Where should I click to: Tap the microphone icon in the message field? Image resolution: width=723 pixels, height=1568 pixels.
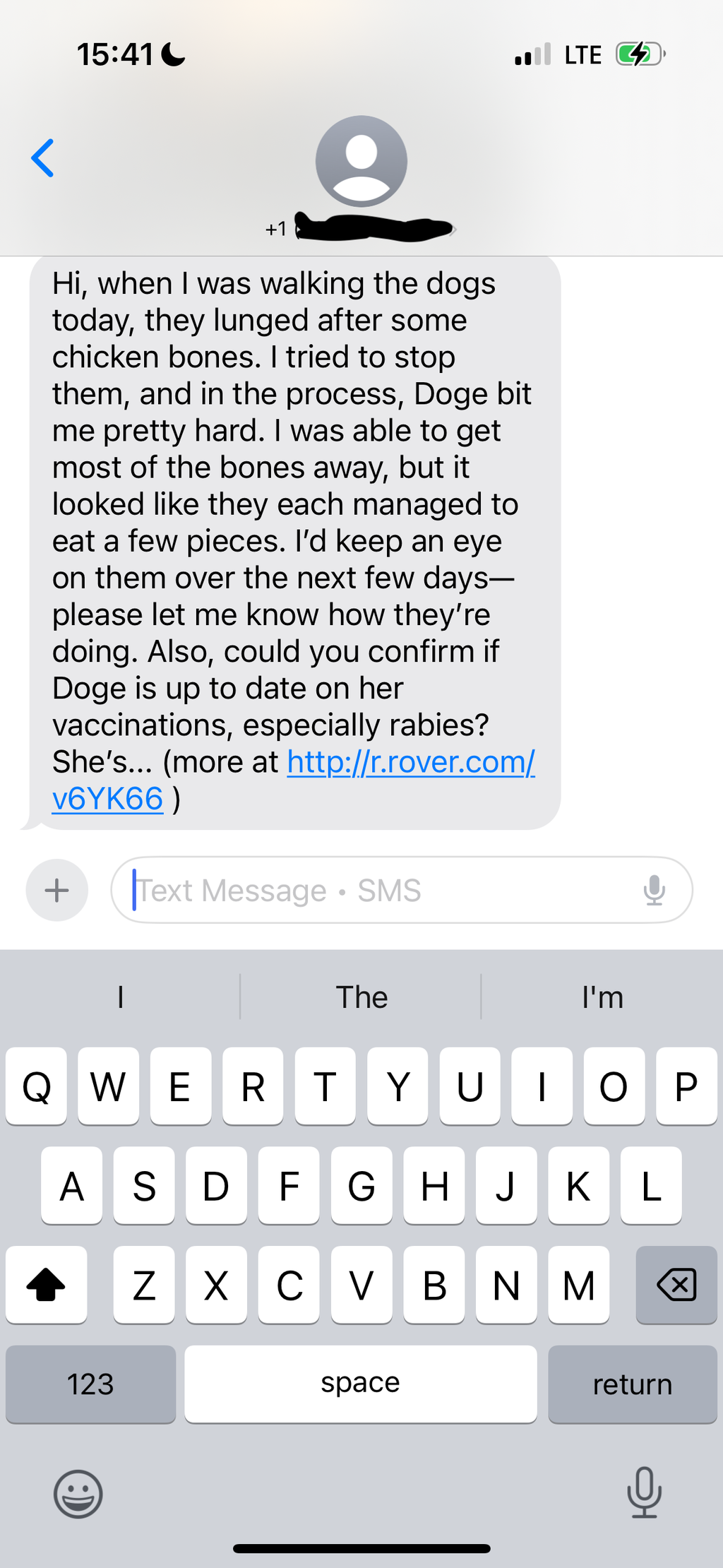point(655,890)
